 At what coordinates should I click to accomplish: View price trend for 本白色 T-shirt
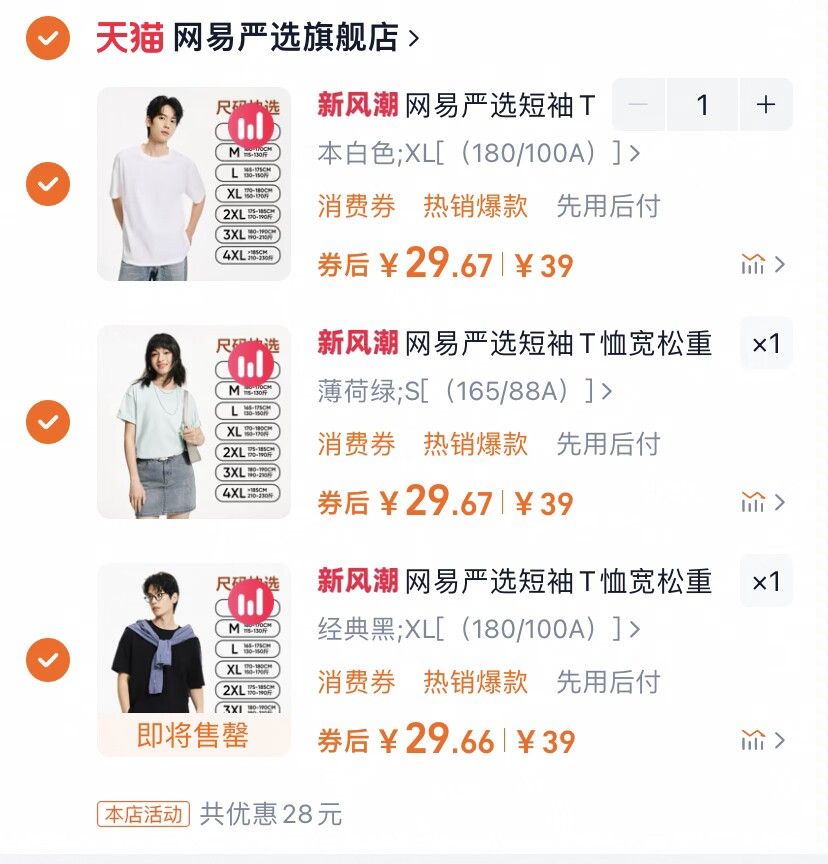pyautogui.click(x=763, y=265)
